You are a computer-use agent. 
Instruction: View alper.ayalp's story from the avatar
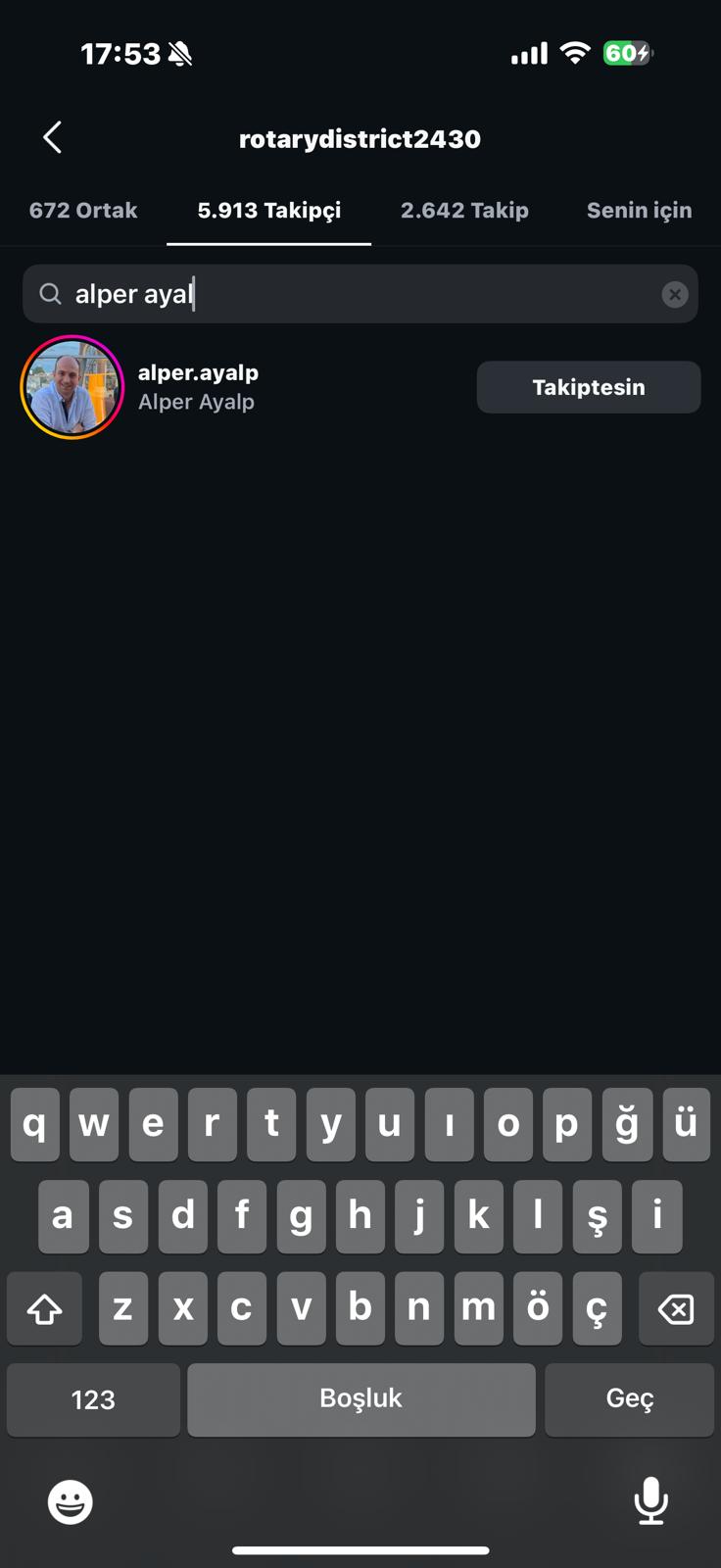tap(72, 387)
